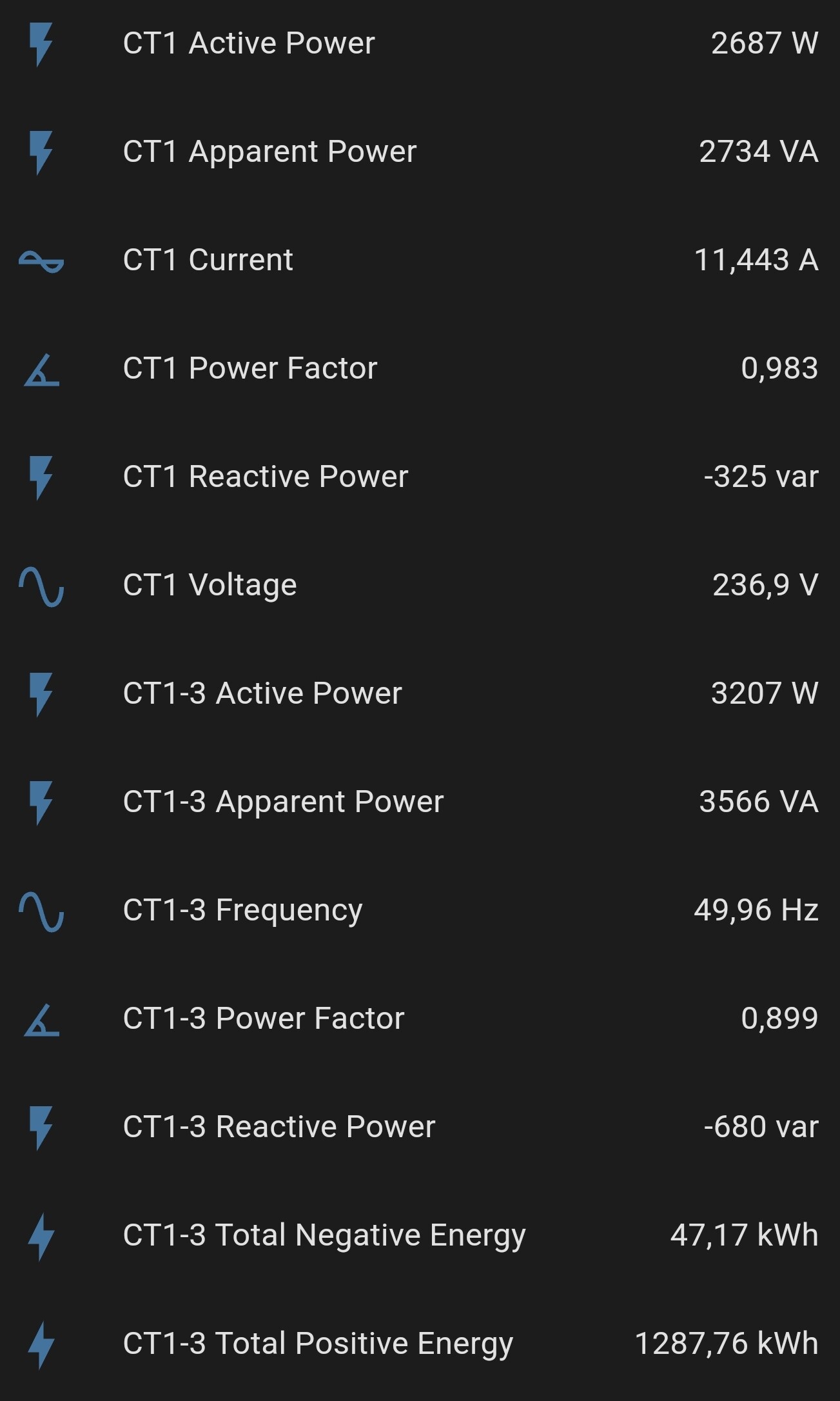Open CT1-3 Reactive Power entity
Image resolution: width=840 pixels, height=1401 pixels.
coord(420,1128)
